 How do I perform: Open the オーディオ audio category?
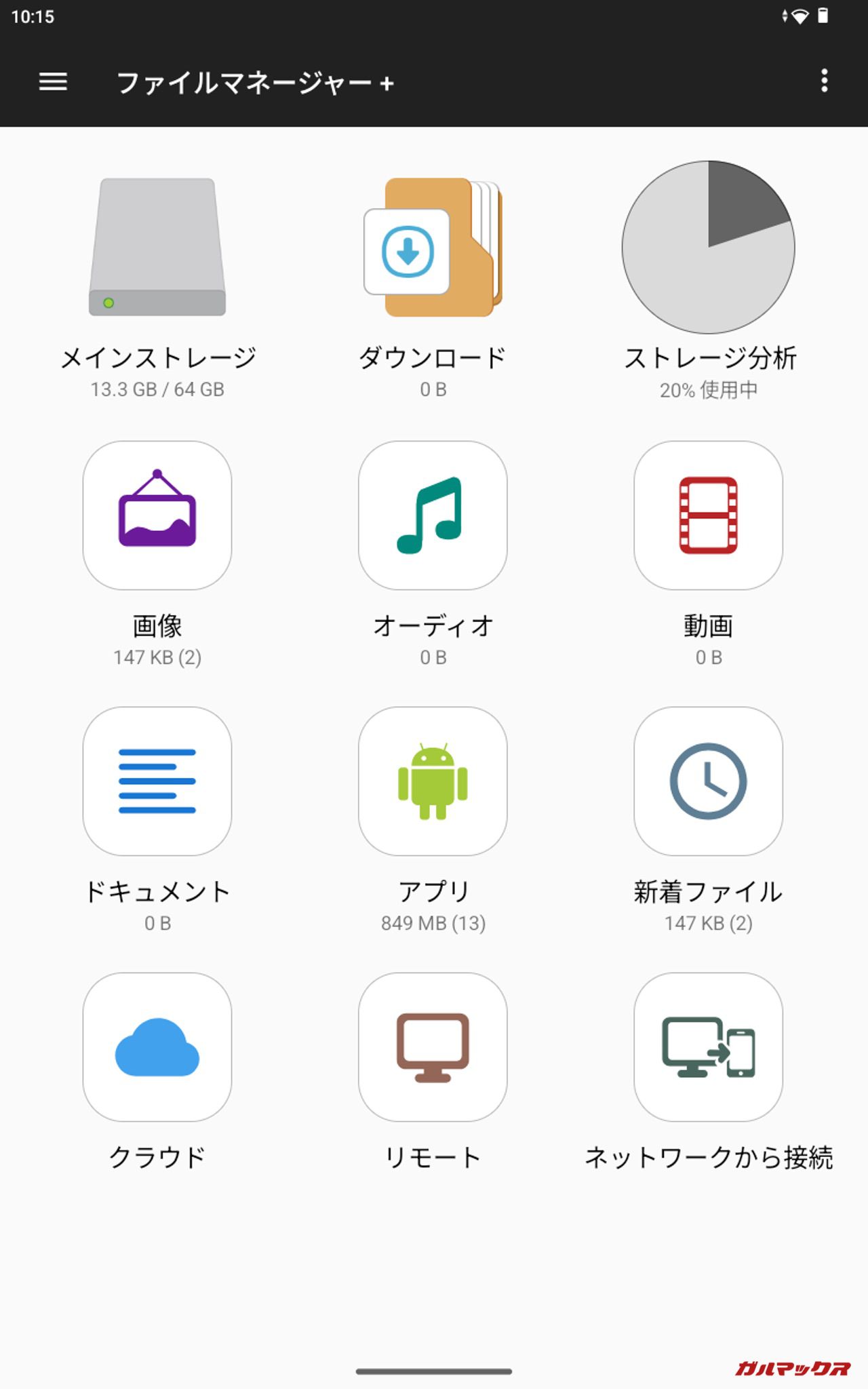click(x=433, y=515)
